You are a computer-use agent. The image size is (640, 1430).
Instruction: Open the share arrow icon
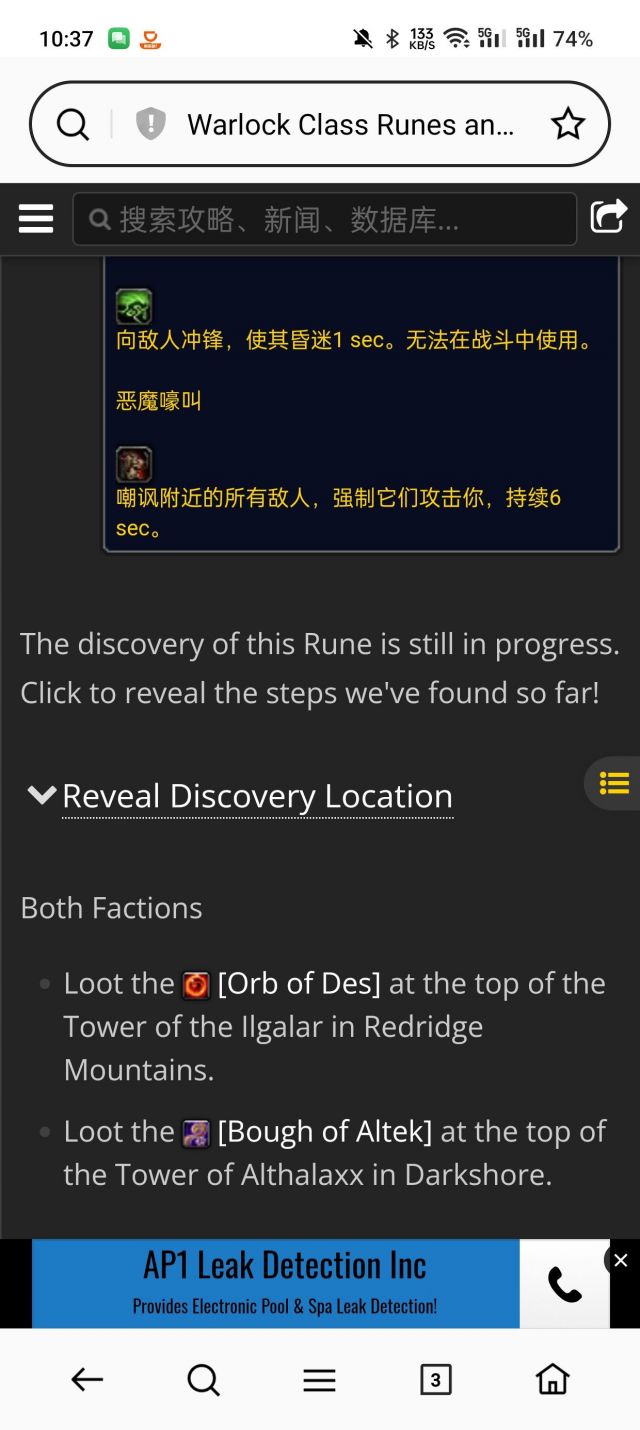click(608, 217)
